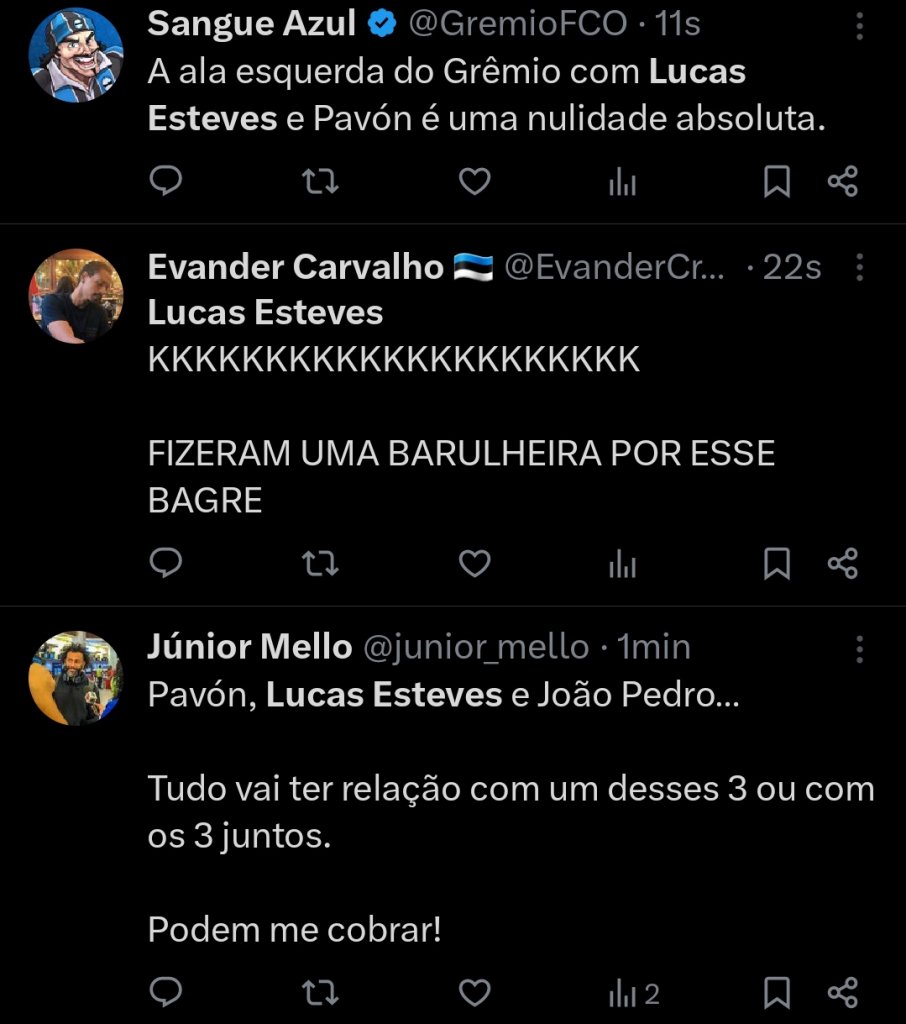Open overflow menu on Júnior Mello's tweet

coord(860,650)
